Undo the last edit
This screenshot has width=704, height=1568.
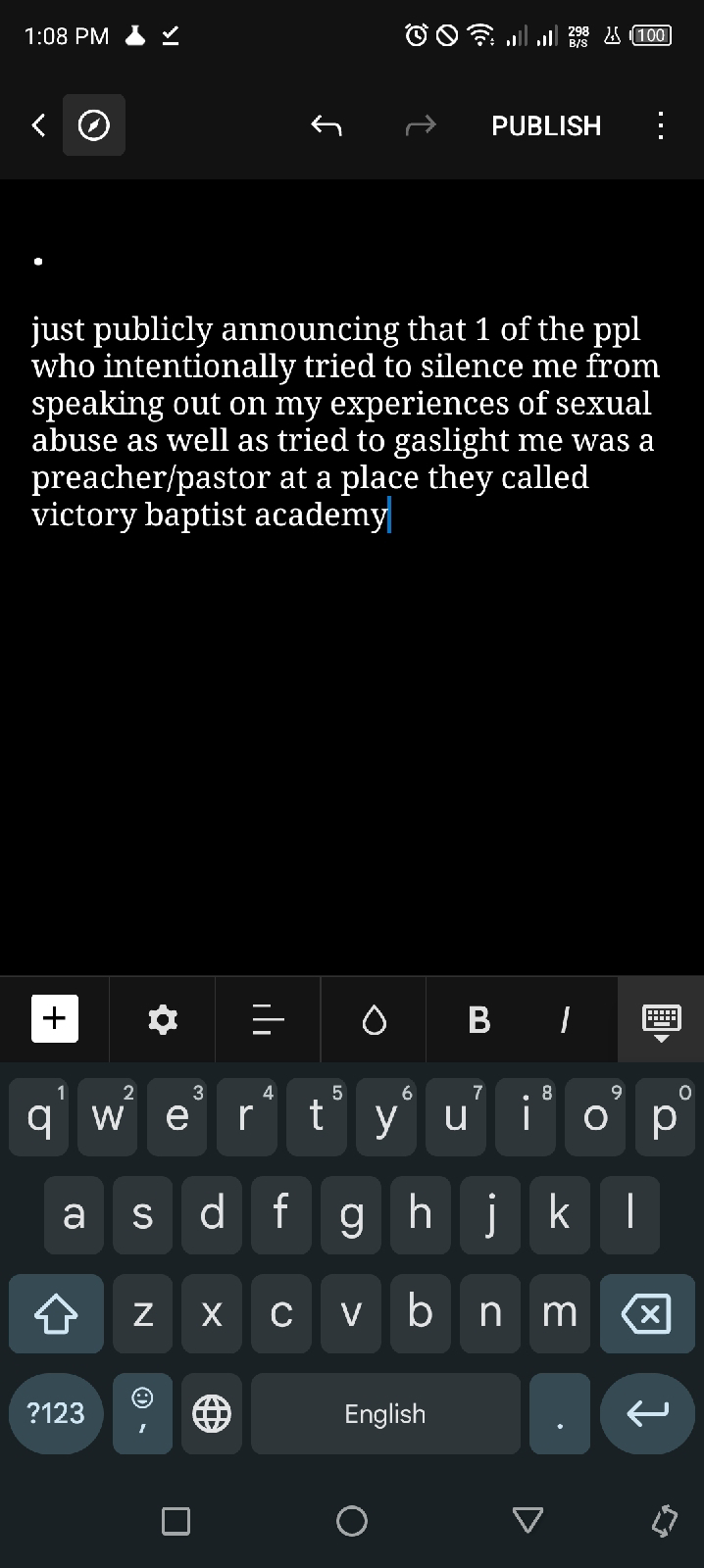pos(327,125)
